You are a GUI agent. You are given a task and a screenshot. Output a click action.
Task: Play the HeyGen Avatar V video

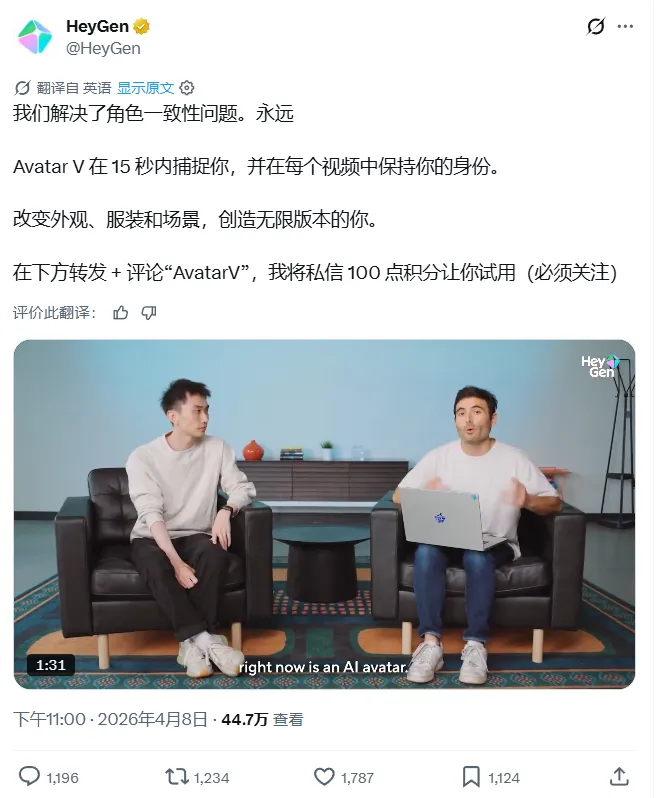[324, 514]
